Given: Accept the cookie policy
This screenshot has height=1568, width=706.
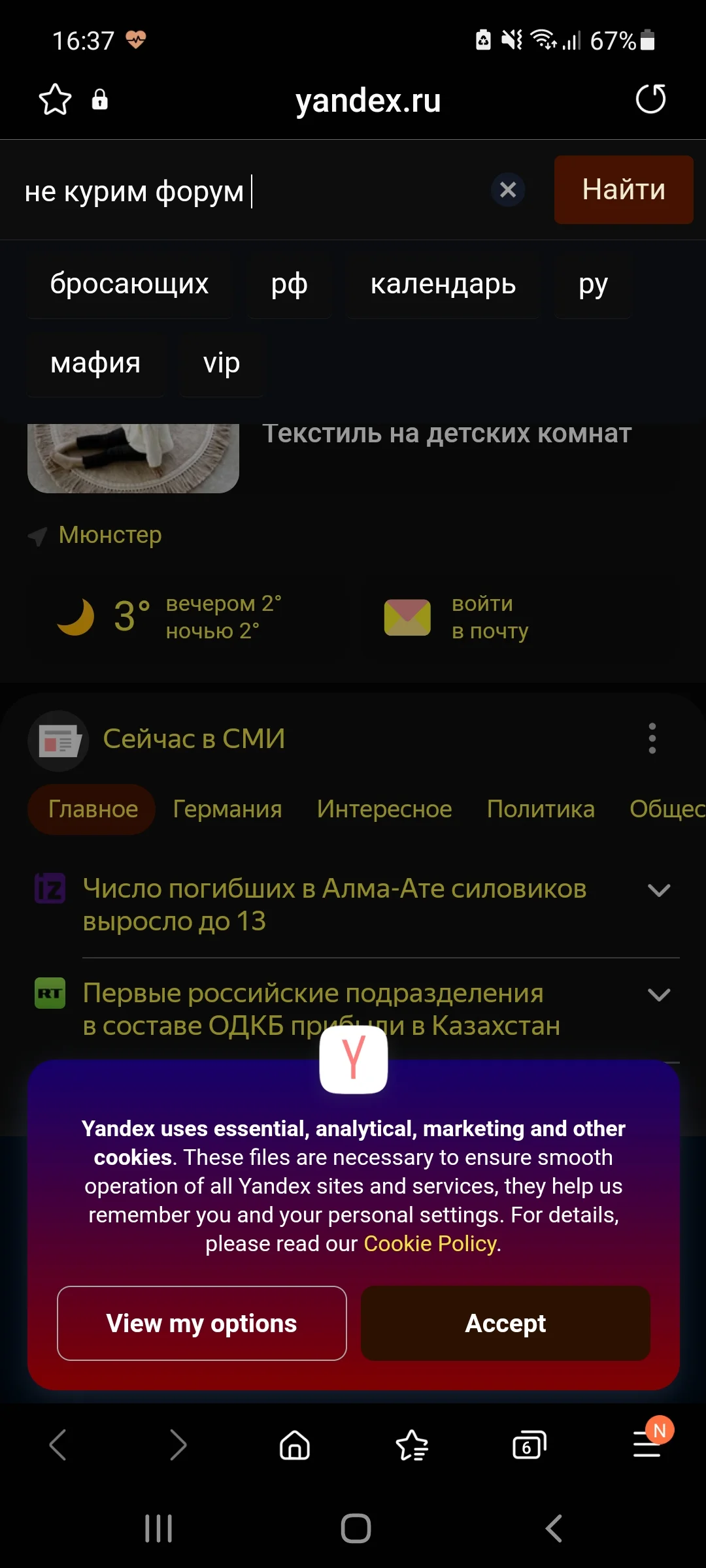Looking at the screenshot, I should tap(505, 1323).
